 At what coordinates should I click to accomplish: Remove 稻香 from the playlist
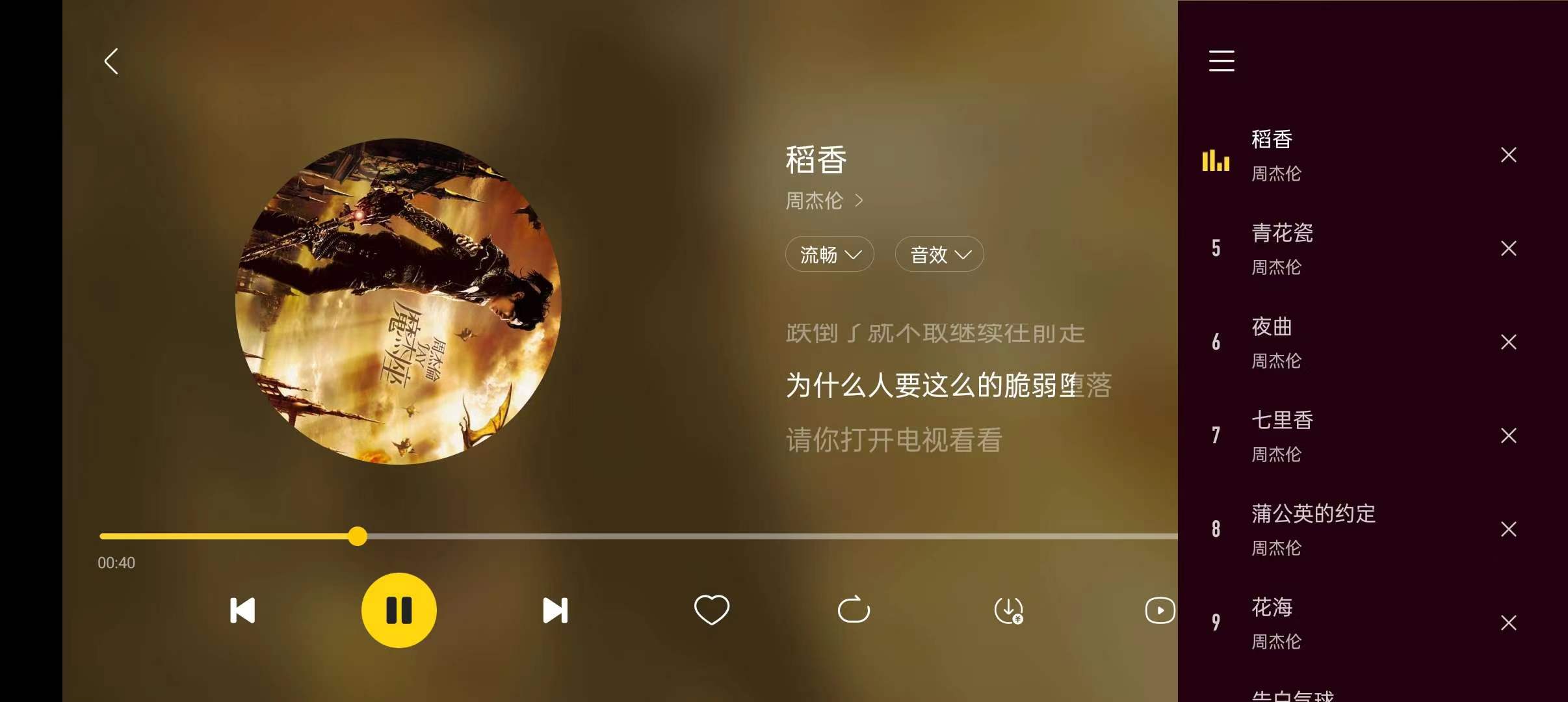[x=1508, y=155]
